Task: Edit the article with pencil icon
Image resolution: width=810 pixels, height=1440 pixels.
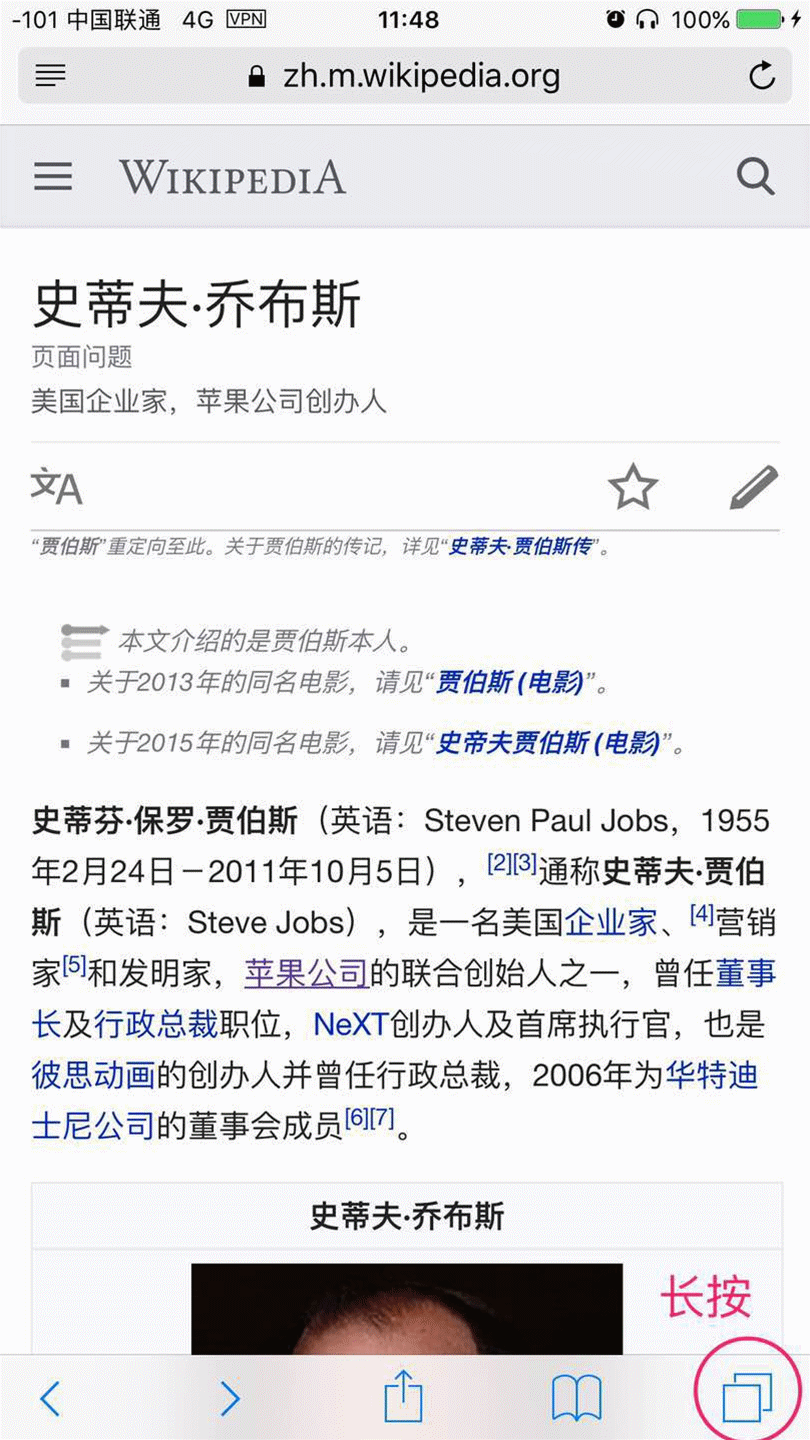Action: tap(753, 487)
